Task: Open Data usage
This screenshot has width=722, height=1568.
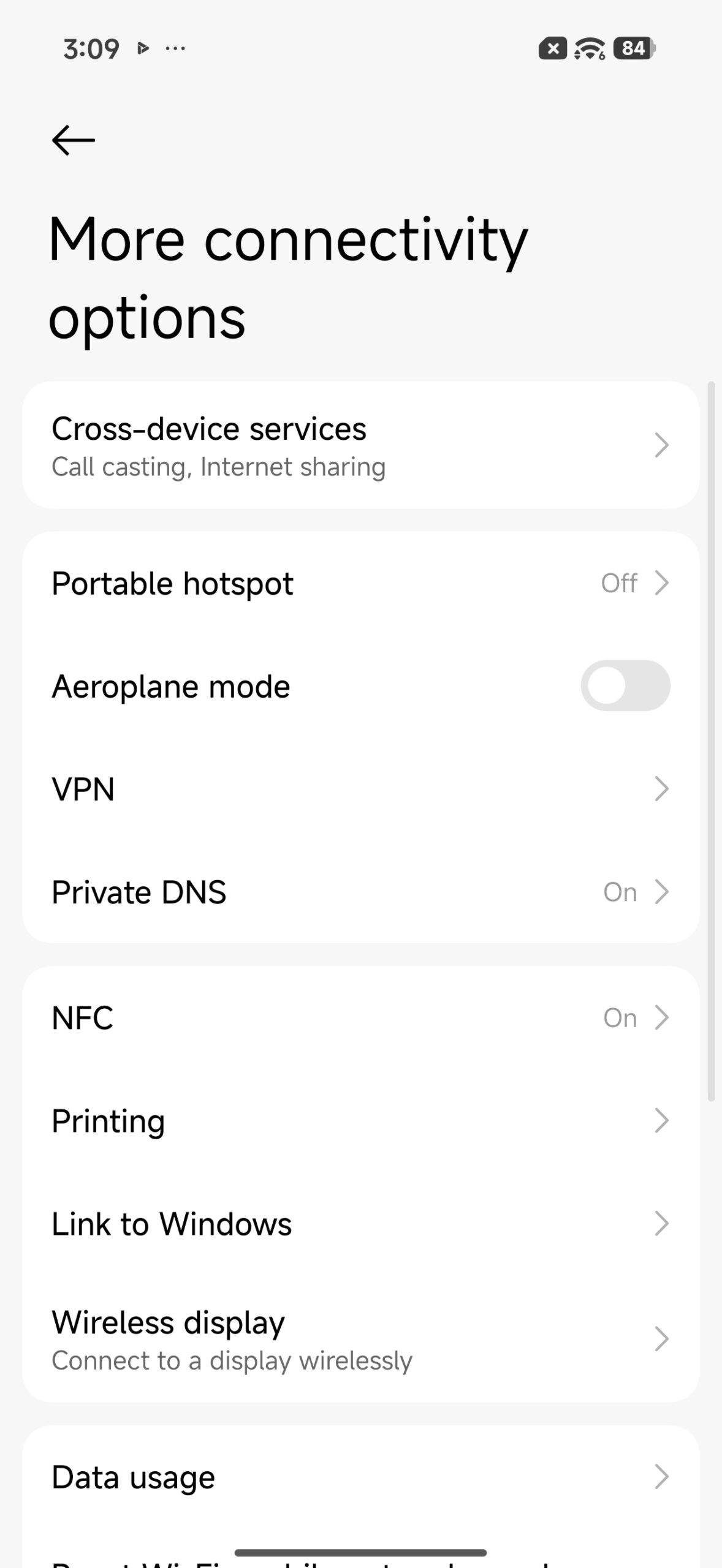Action: (x=360, y=1477)
